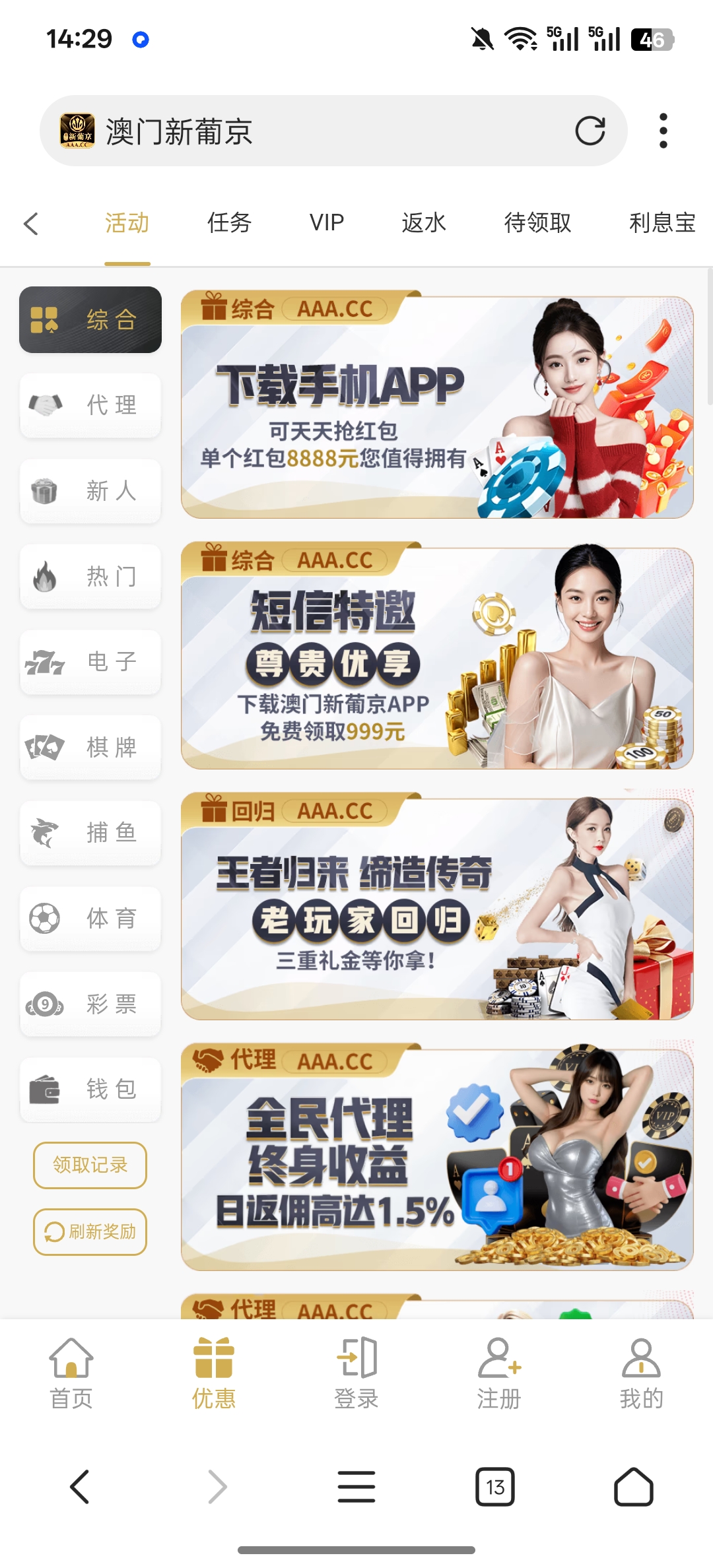Open the 电子 category
The width and height of the screenshot is (713, 1568).
[90, 662]
